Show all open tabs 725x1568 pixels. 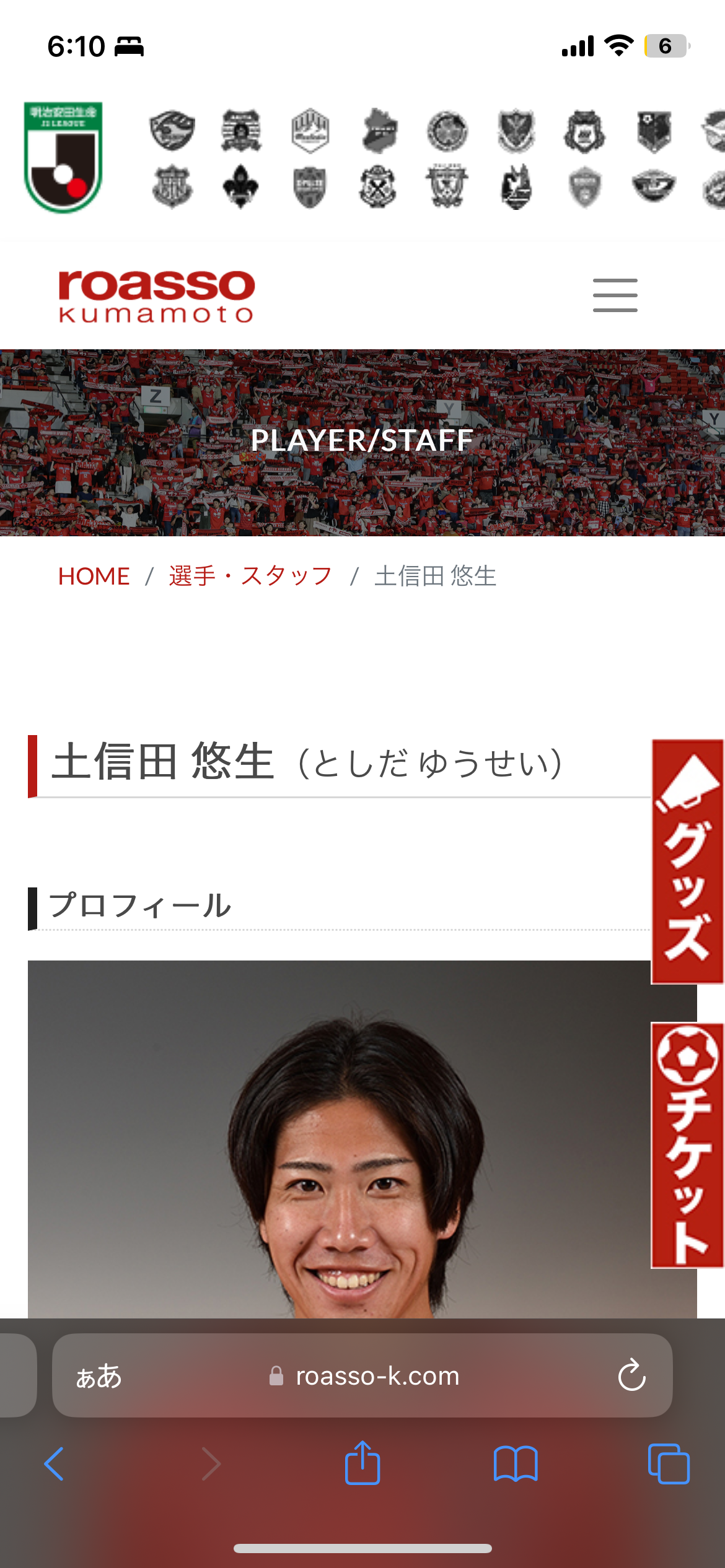(x=669, y=1464)
